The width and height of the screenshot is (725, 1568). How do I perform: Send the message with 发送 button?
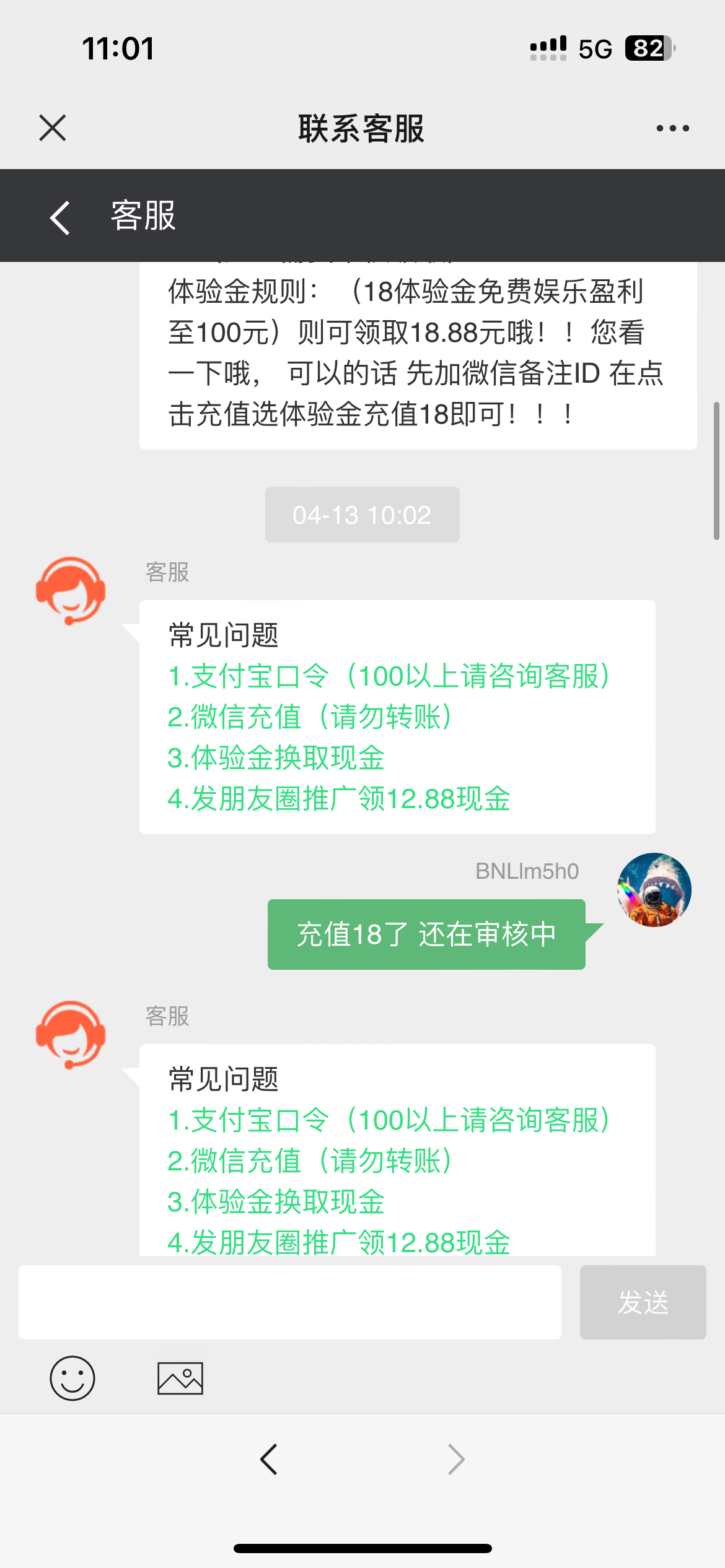(643, 1302)
